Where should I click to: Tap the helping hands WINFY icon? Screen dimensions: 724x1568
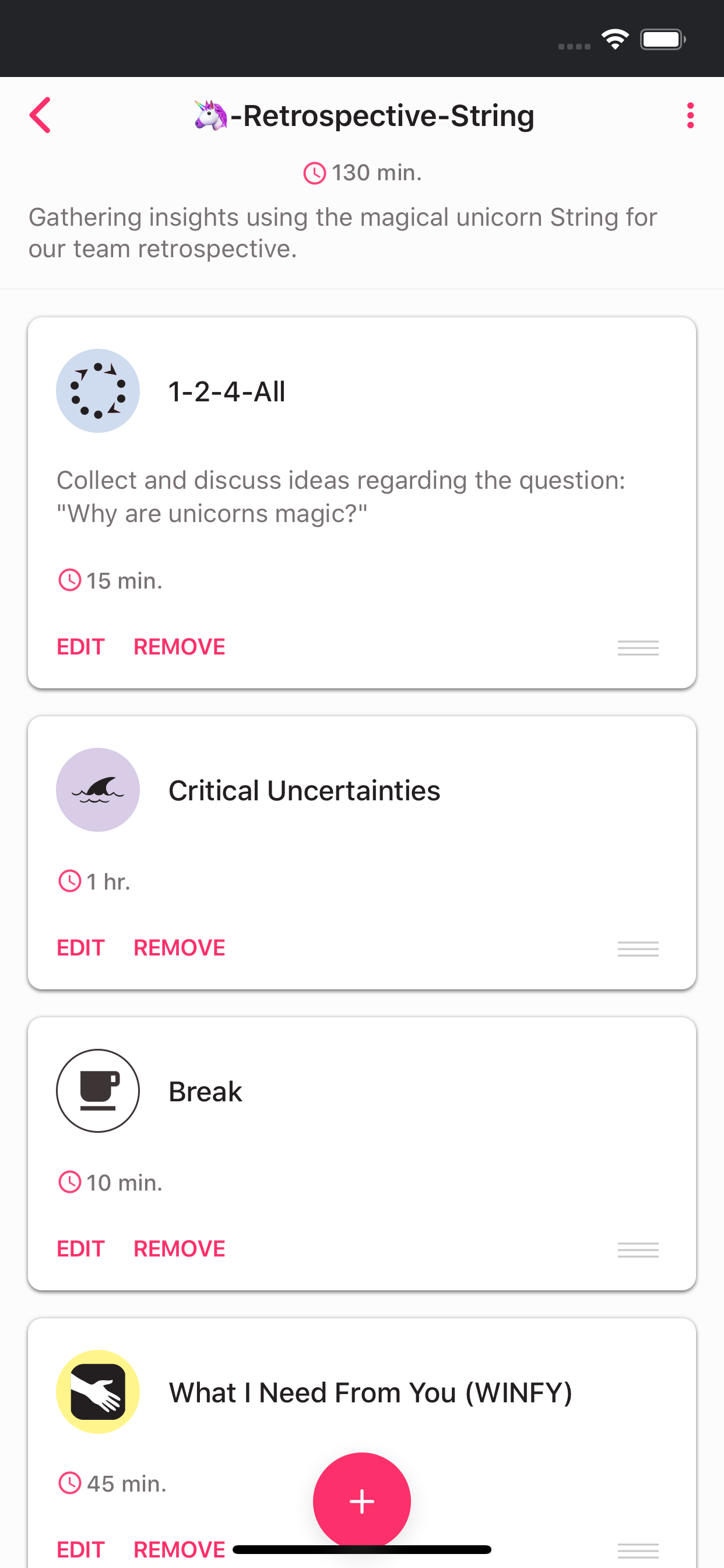[97, 1391]
